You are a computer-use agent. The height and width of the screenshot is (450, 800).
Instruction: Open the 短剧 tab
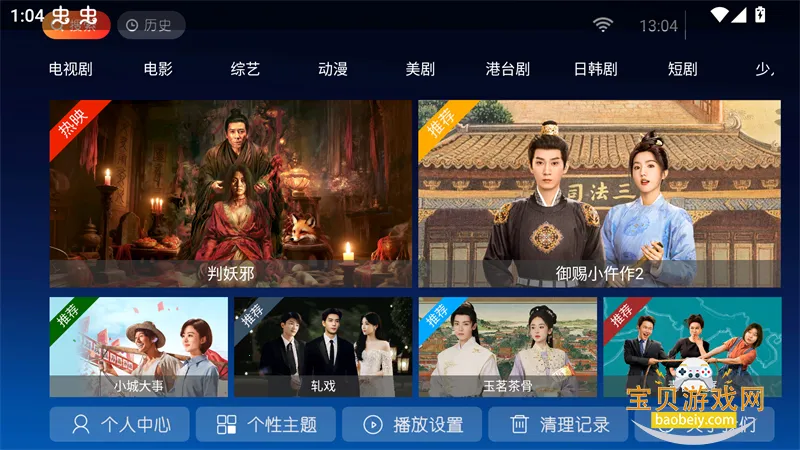click(x=682, y=69)
